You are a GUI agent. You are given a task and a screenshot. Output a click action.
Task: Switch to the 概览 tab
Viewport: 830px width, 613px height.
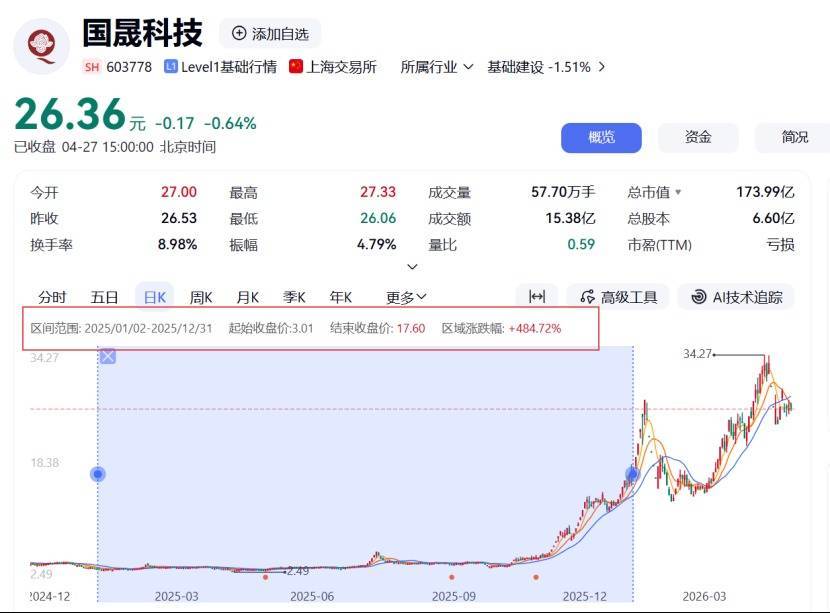pos(601,137)
